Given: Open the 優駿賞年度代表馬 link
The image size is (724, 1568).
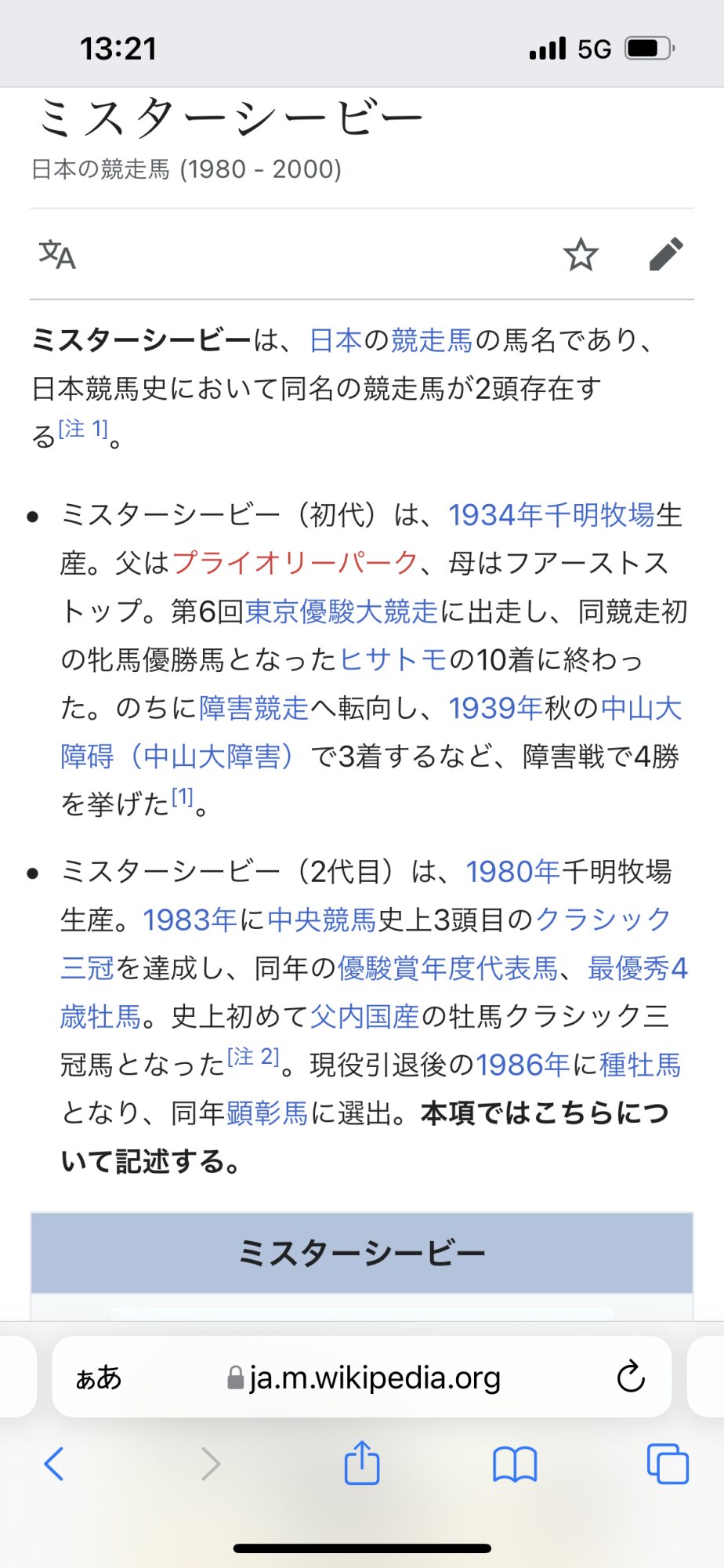Looking at the screenshot, I should 447,968.
